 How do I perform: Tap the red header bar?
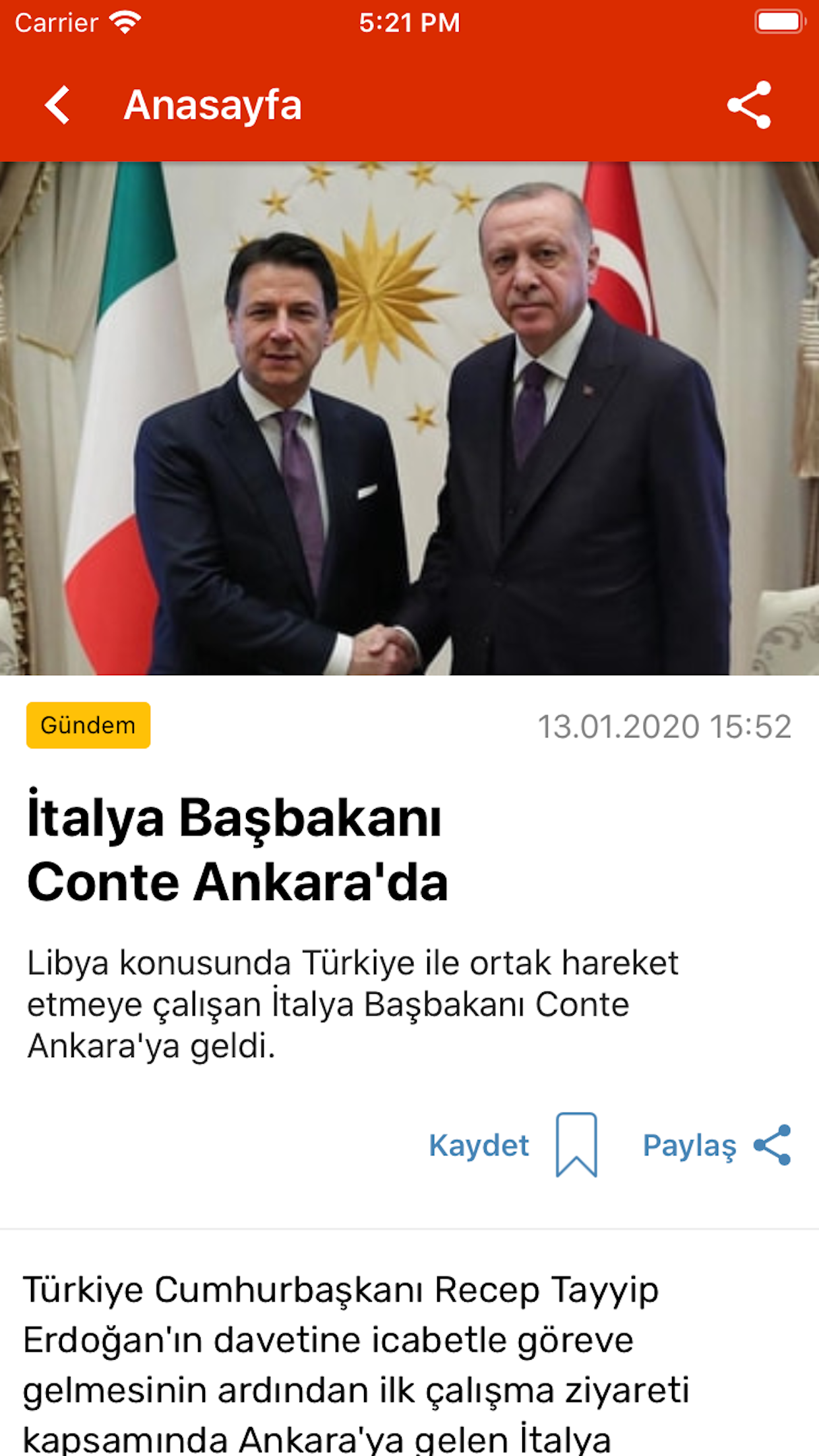tap(409, 106)
